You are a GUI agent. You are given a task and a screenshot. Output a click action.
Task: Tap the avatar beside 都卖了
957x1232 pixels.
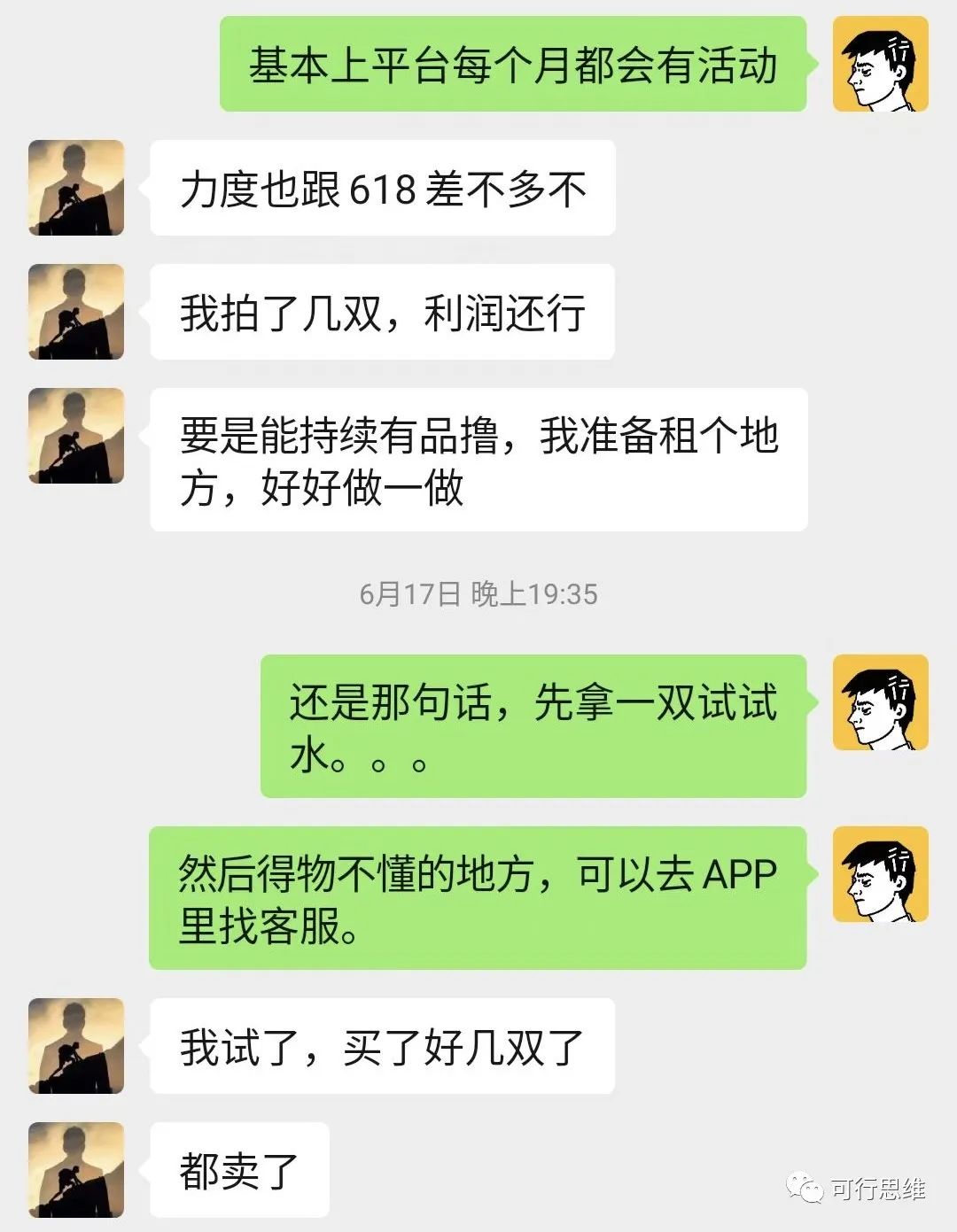(x=76, y=1170)
